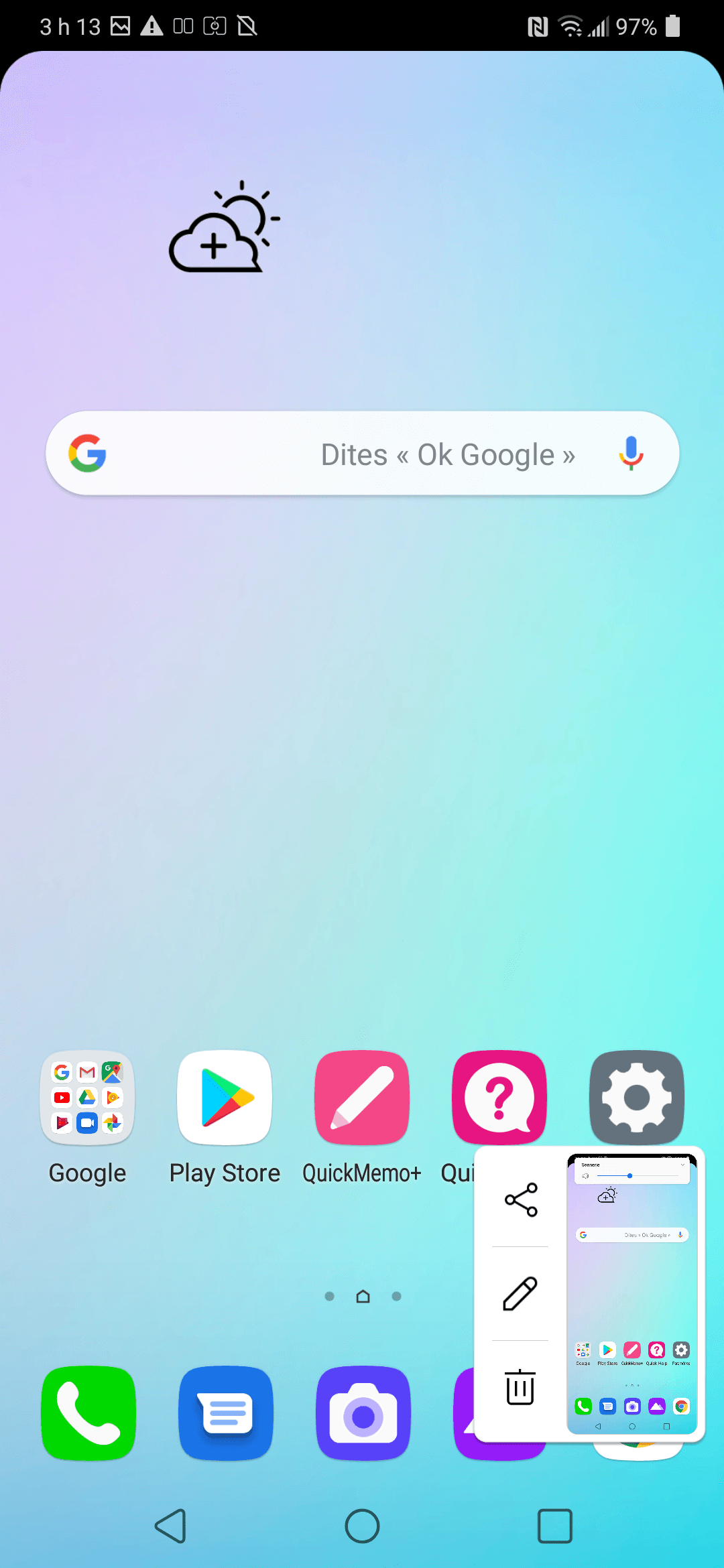Screen dimensions: 724x1568
Task: Open the Phone dialer app
Action: pos(88,1413)
